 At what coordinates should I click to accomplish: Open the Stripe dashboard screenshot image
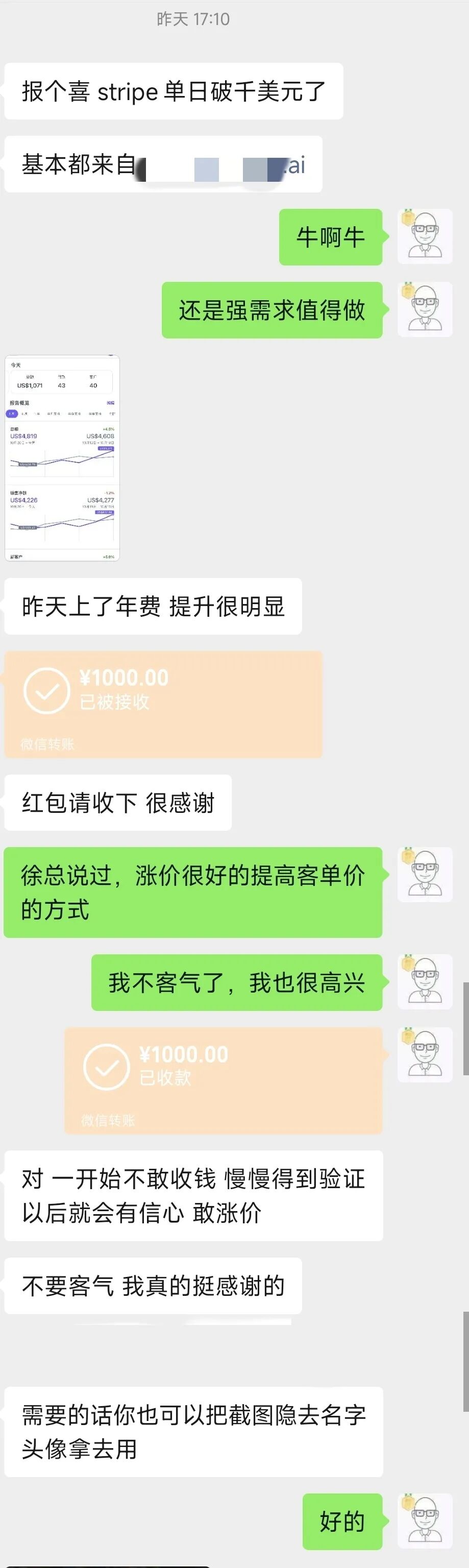click(62, 458)
